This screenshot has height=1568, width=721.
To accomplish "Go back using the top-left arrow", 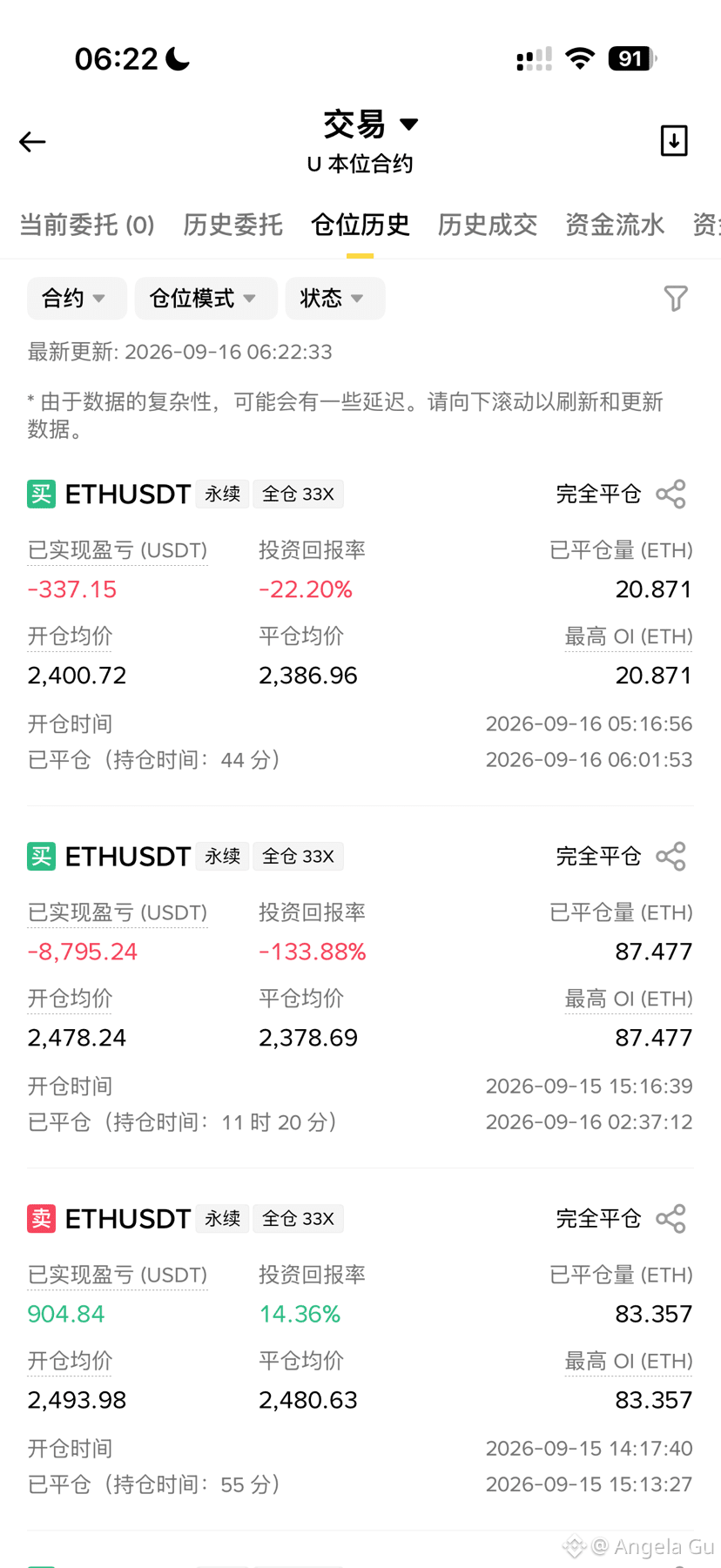I will tap(32, 141).
